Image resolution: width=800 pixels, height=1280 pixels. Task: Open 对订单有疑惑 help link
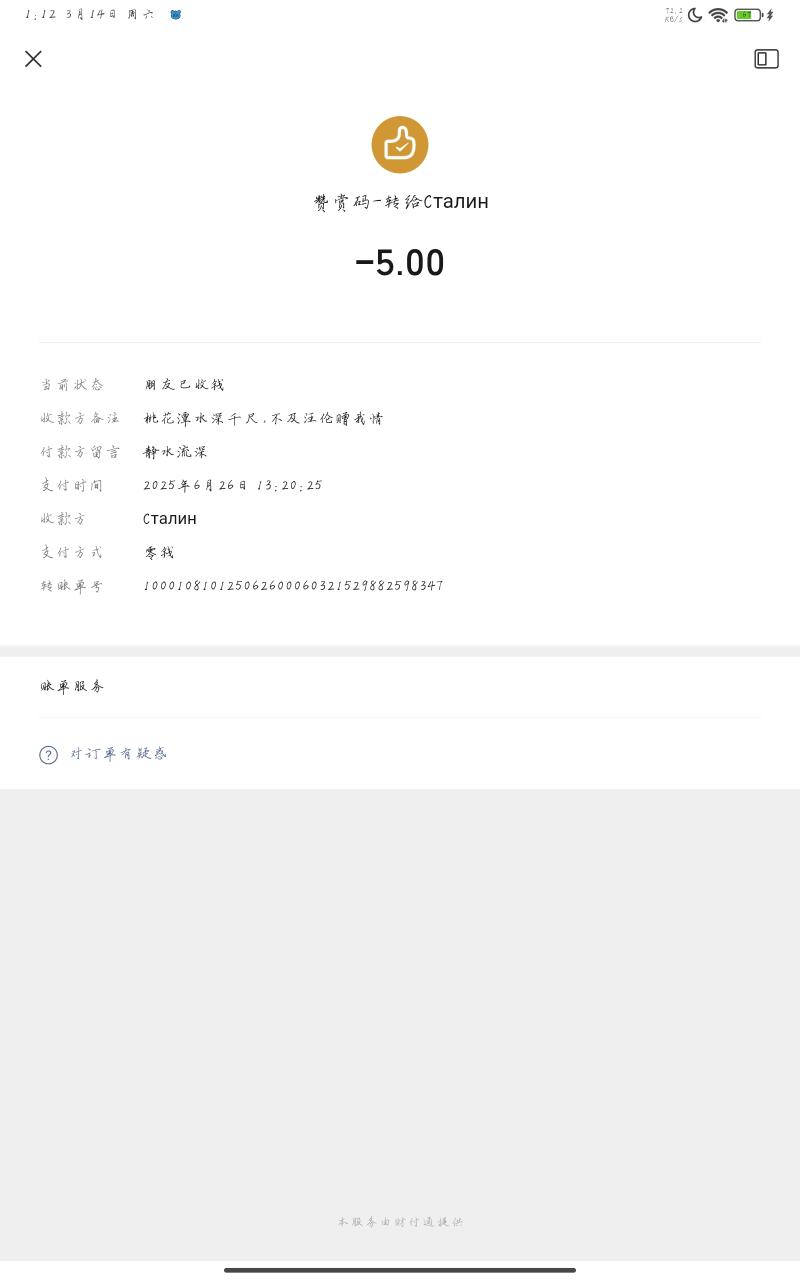(118, 754)
